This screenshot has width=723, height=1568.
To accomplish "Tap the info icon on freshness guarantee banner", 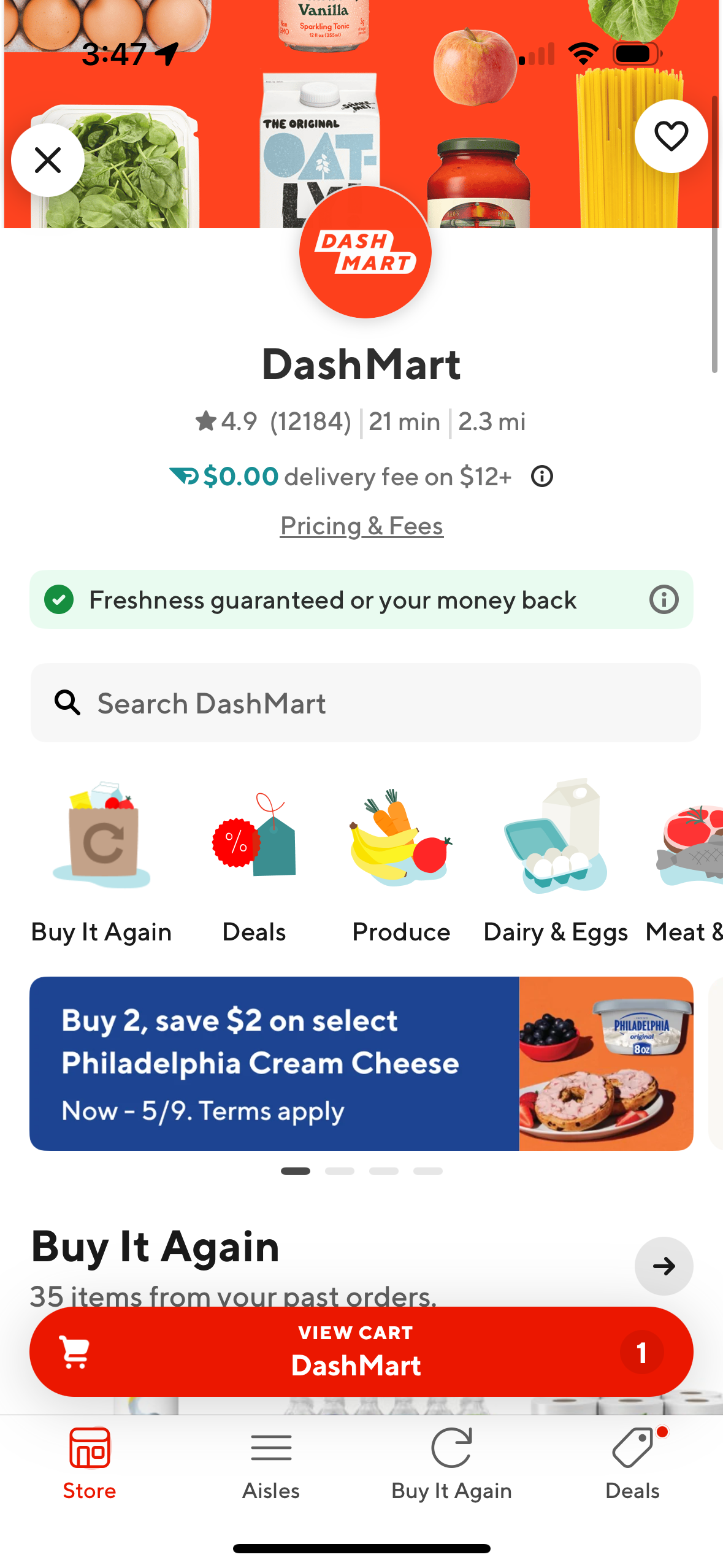I will (x=664, y=600).
